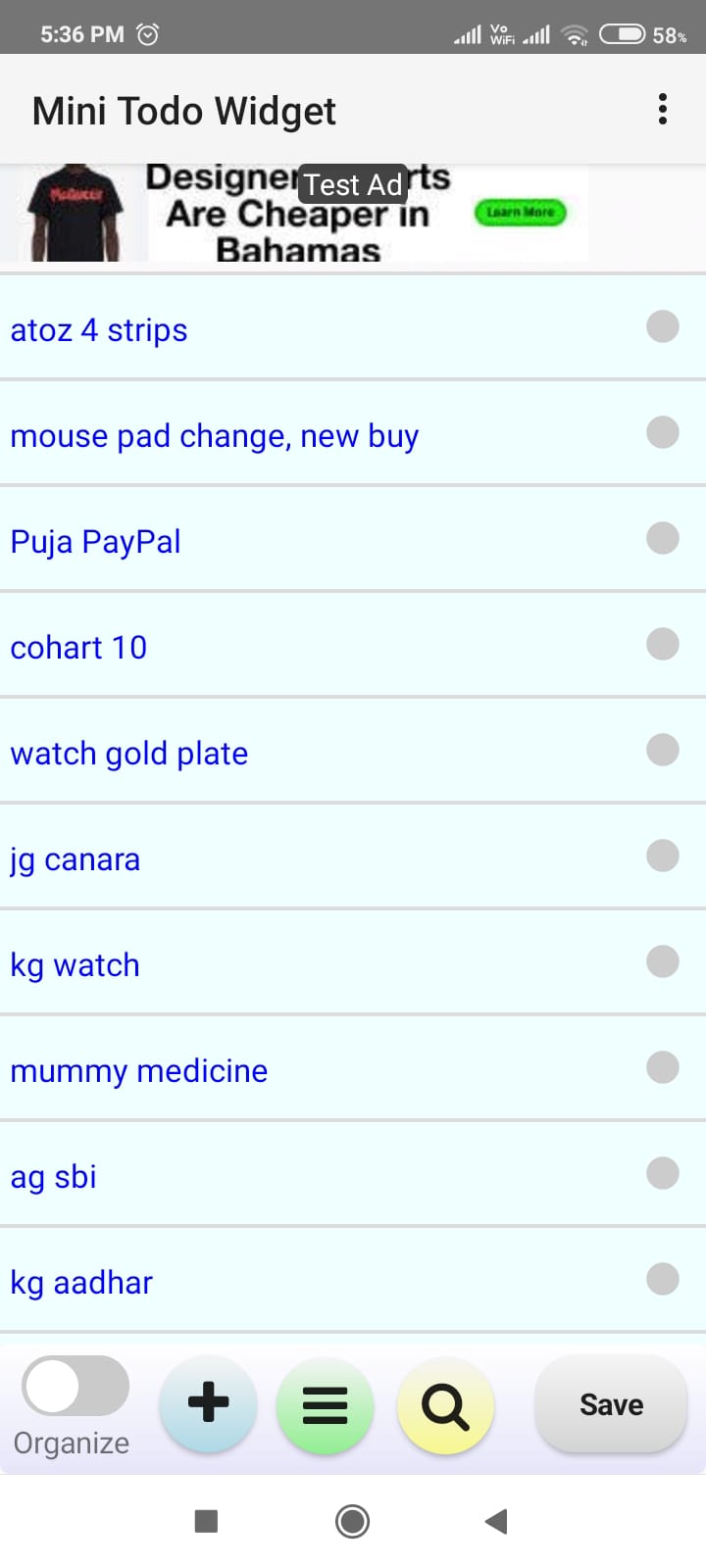Toggle the Organize switch

[x=76, y=1387]
